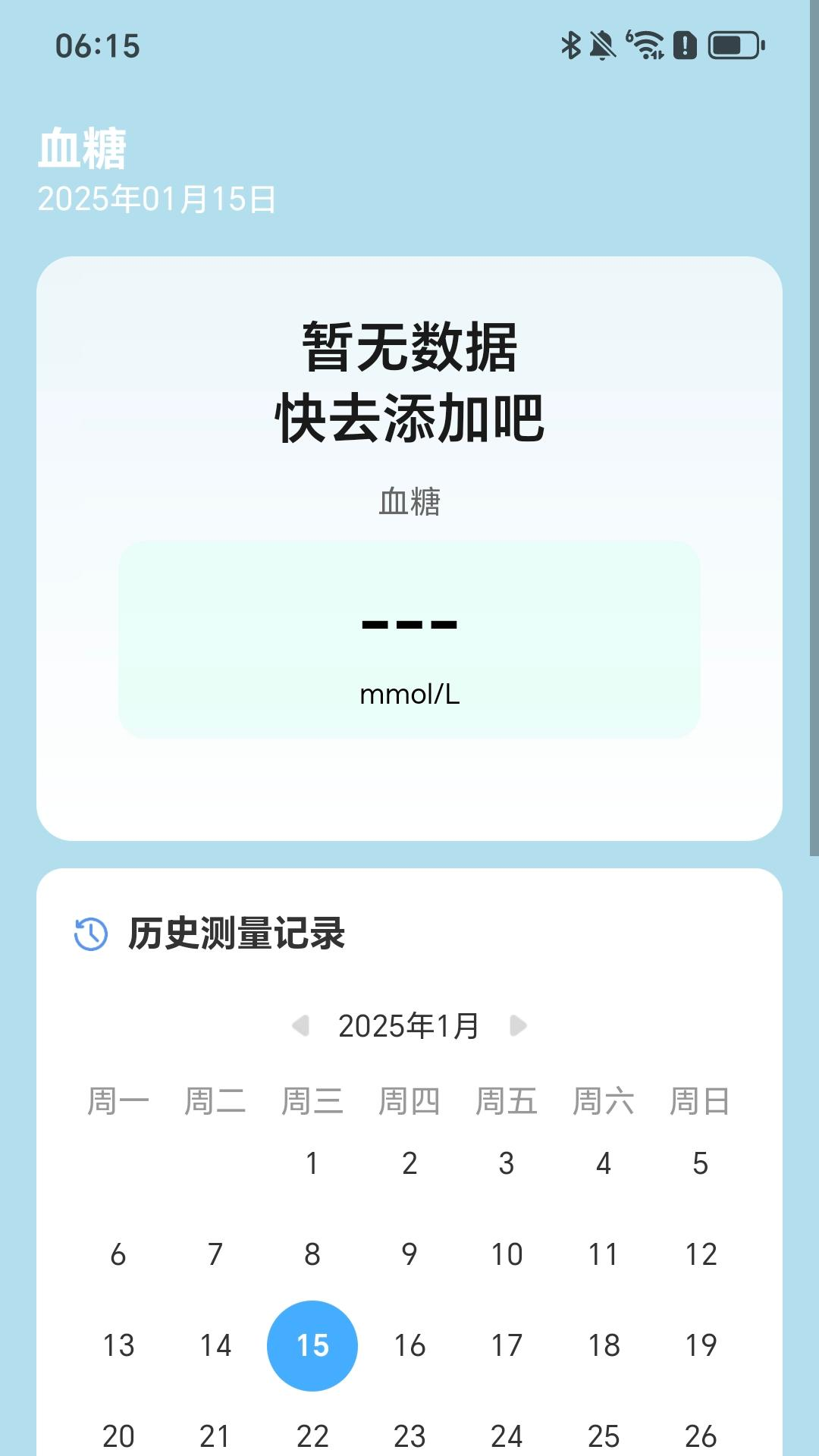Go to the previous month in calendar
The width and height of the screenshot is (819, 1456).
(301, 1026)
